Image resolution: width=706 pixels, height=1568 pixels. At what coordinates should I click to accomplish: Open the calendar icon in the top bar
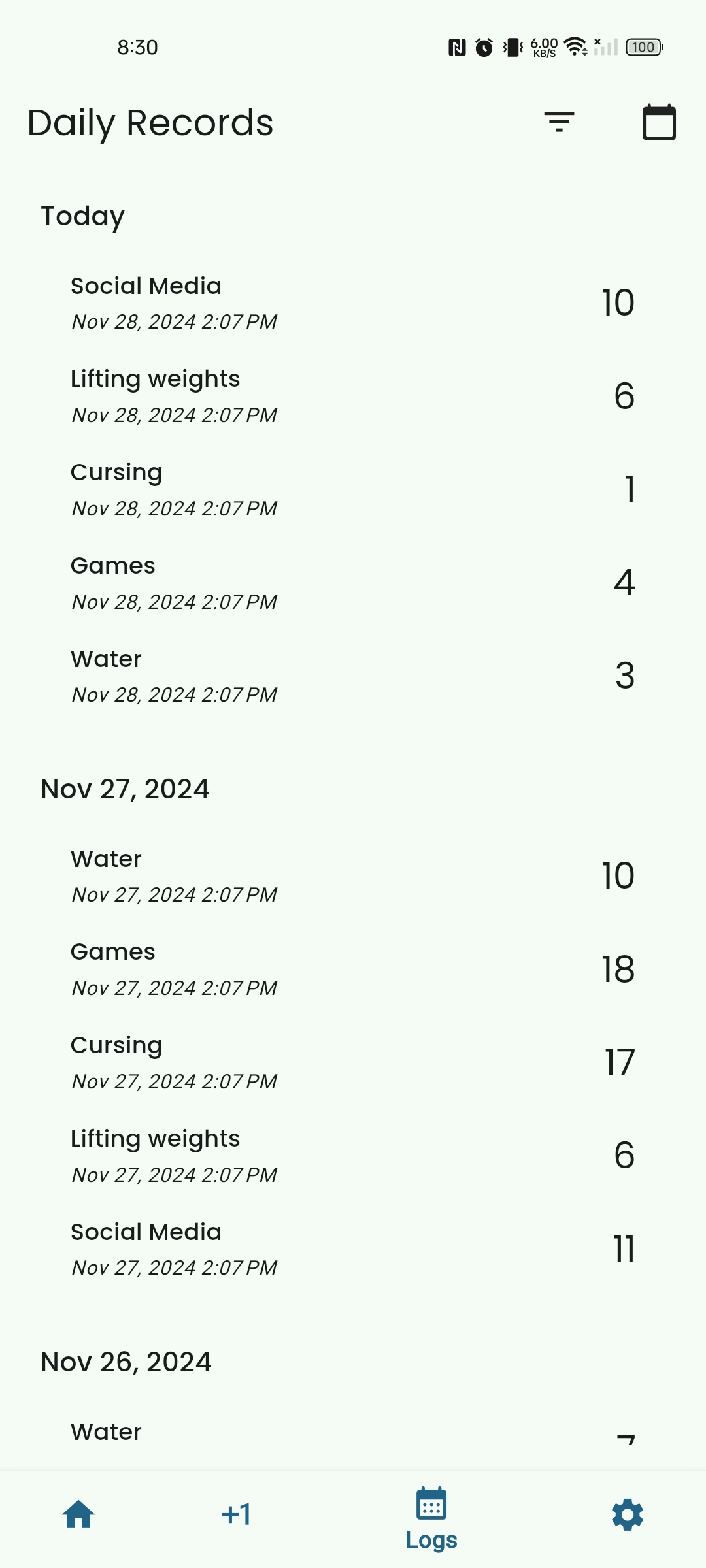(659, 122)
